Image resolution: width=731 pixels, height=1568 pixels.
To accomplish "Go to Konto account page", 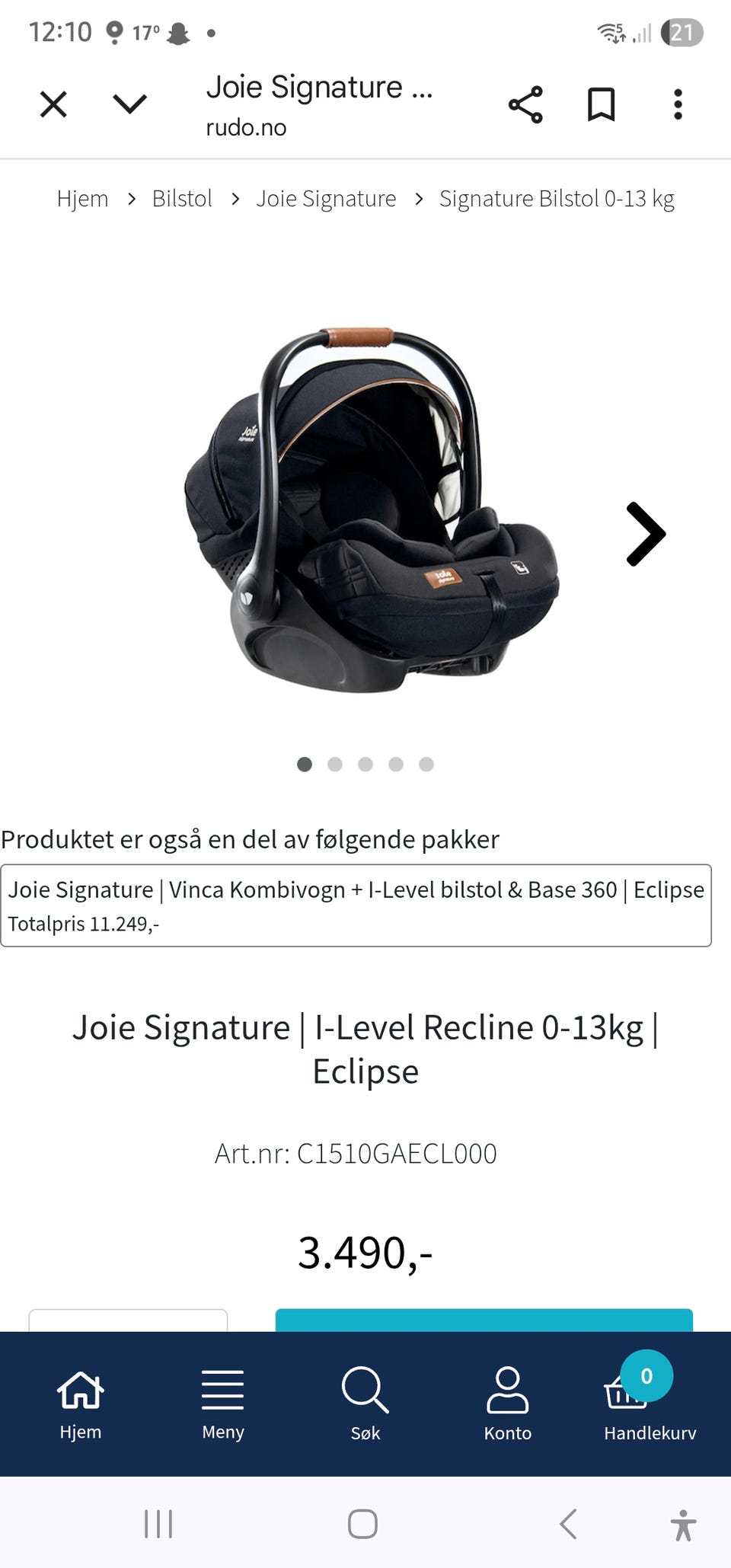I will (507, 1404).
